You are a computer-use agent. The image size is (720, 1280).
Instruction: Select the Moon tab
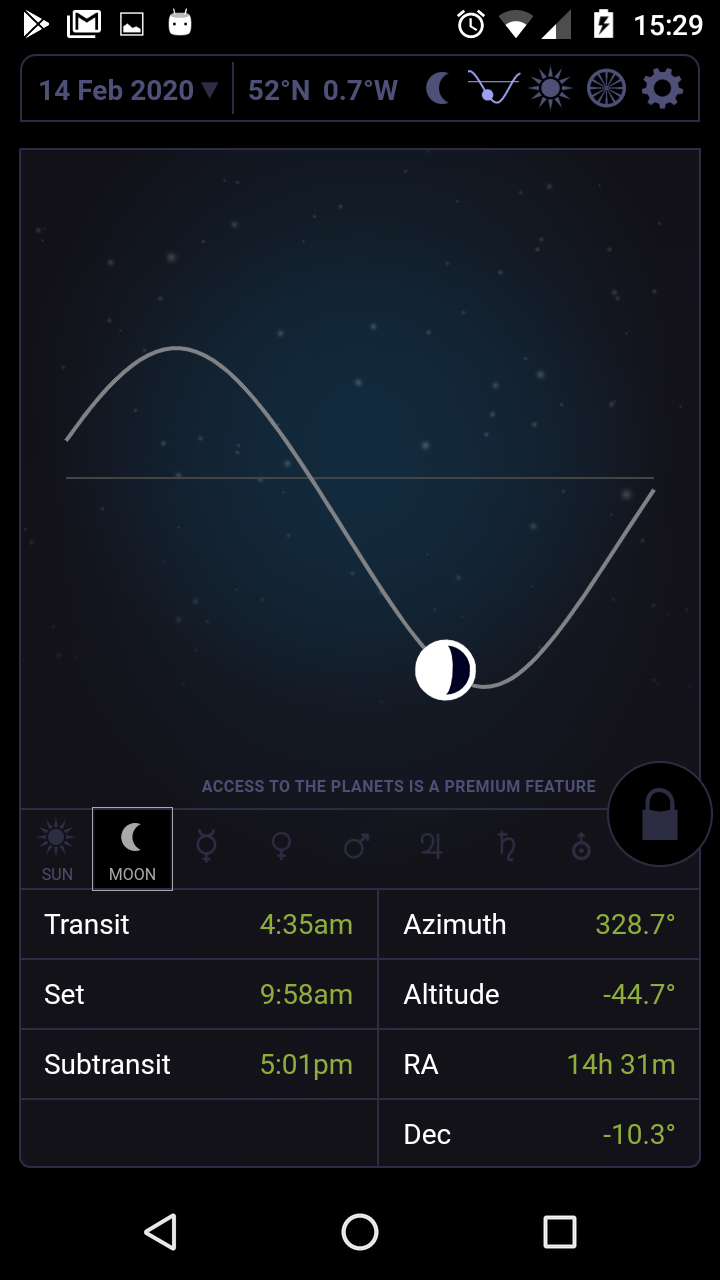pos(132,849)
